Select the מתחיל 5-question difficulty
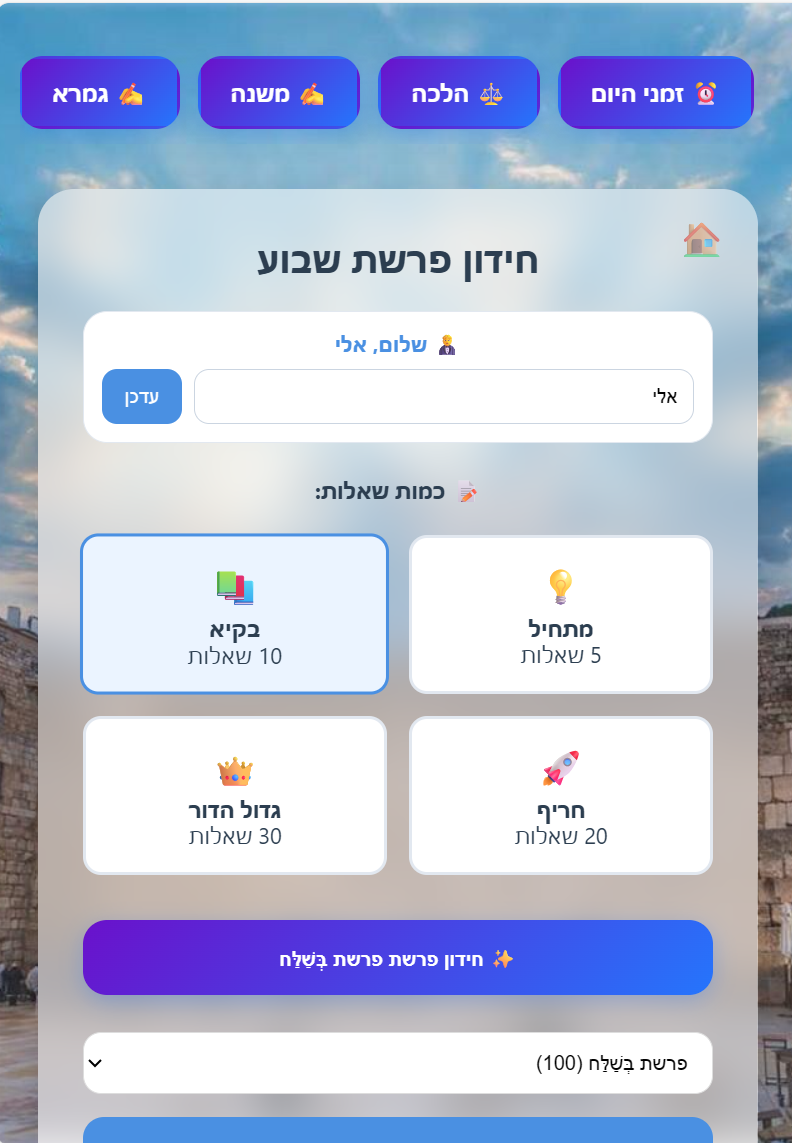Image resolution: width=792 pixels, height=1143 pixels. click(x=560, y=614)
